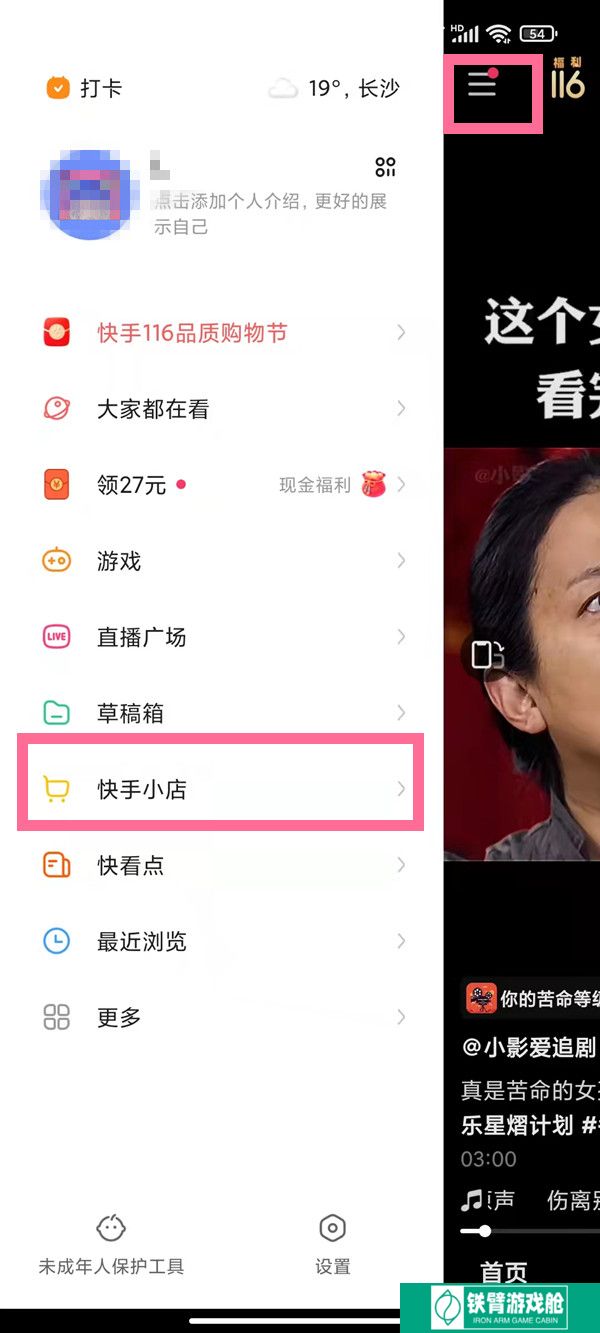Tap the QR code icon next to the profile

[385, 167]
